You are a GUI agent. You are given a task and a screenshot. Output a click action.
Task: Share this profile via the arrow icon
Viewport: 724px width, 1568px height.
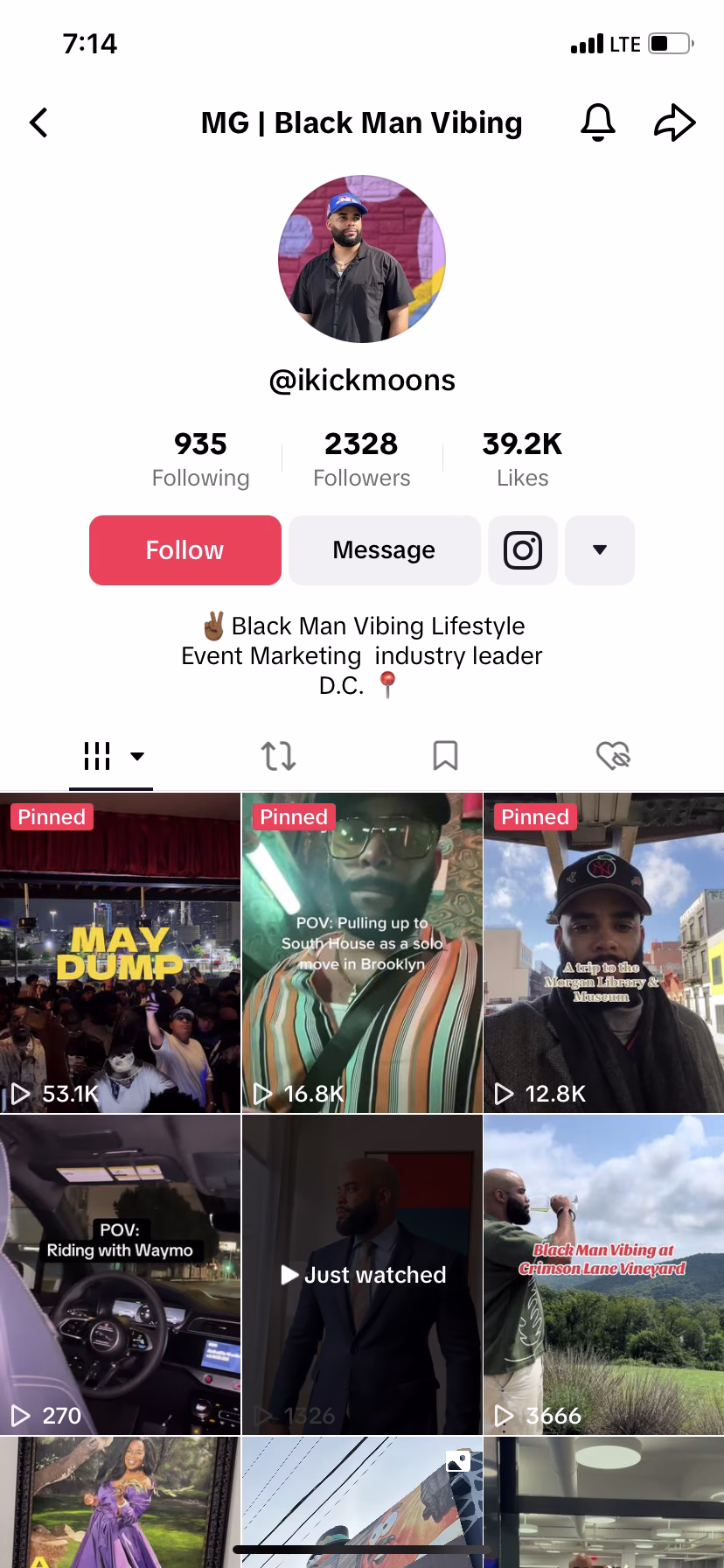674,122
